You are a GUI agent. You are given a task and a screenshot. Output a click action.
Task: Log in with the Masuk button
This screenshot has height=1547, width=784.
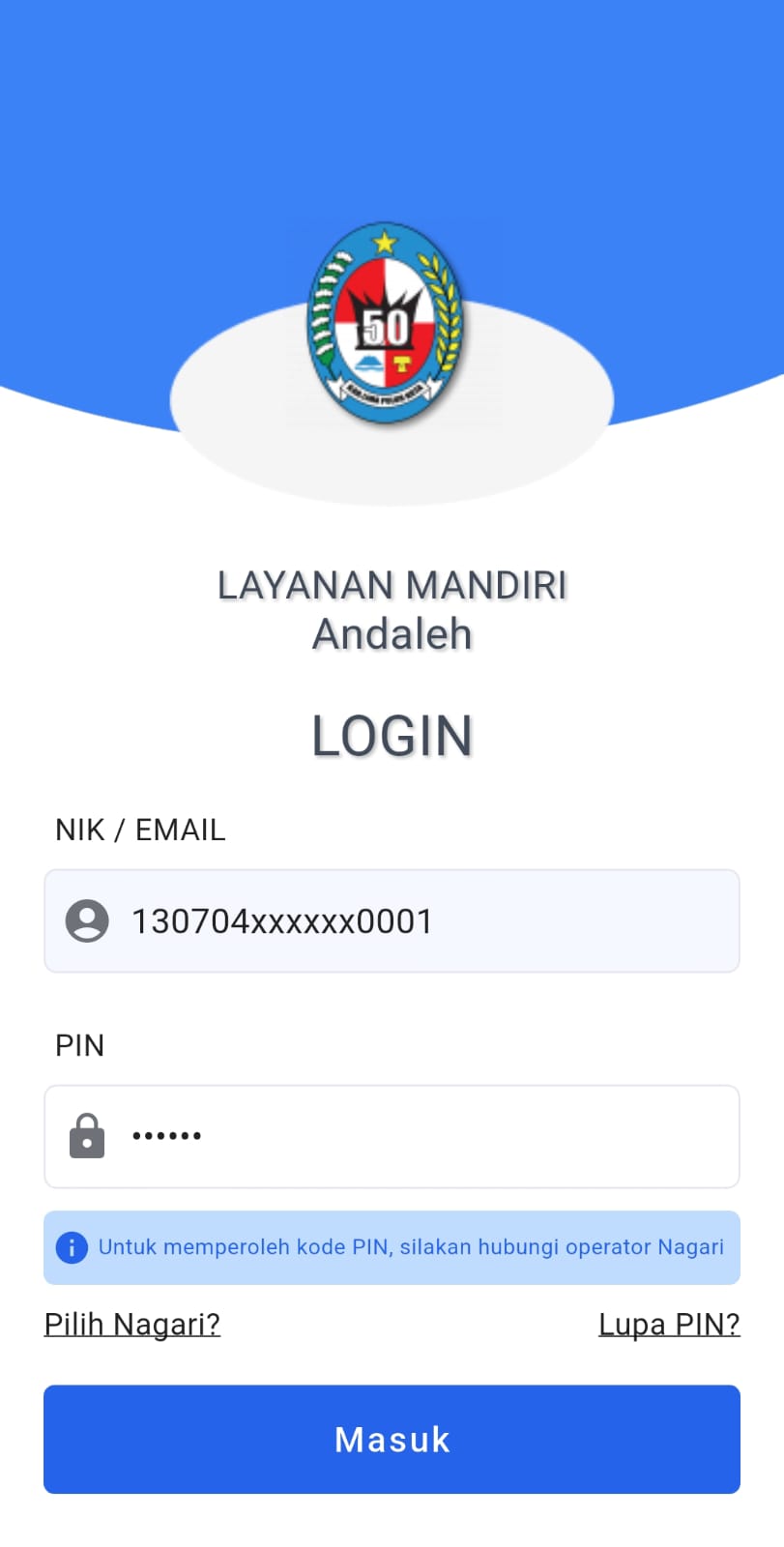tap(392, 1439)
